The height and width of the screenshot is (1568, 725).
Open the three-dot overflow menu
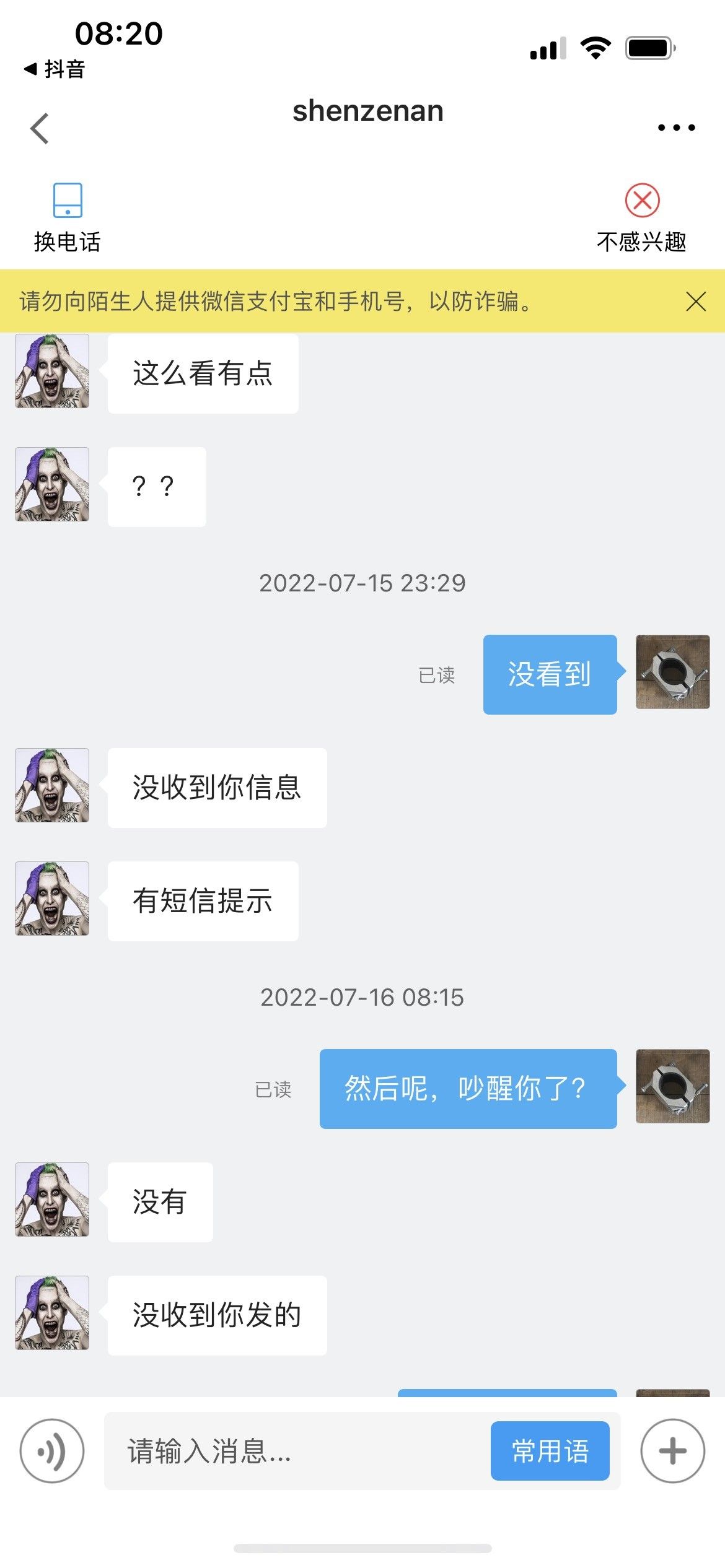tap(676, 128)
